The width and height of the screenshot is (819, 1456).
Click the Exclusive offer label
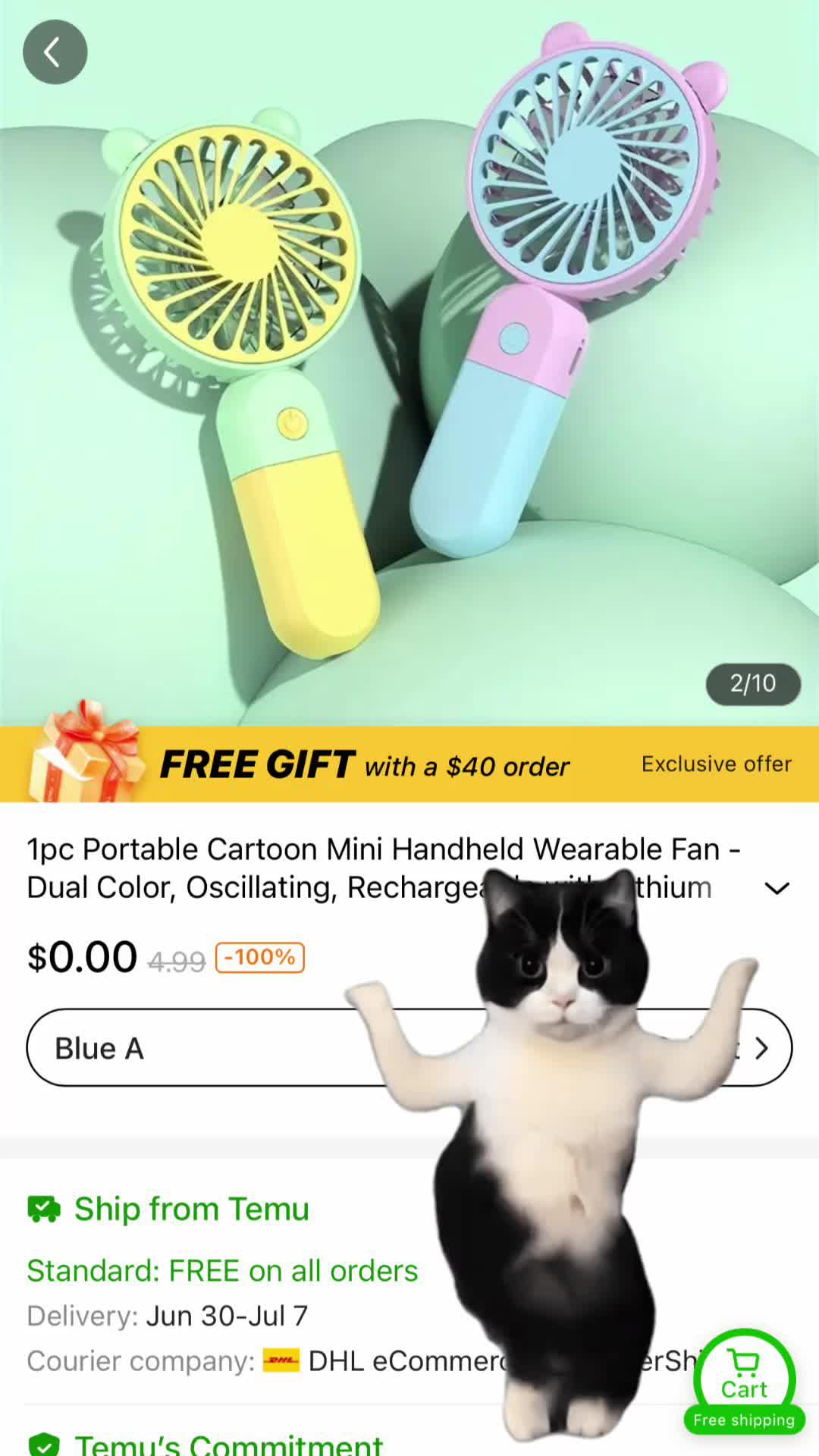[x=715, y=764]
